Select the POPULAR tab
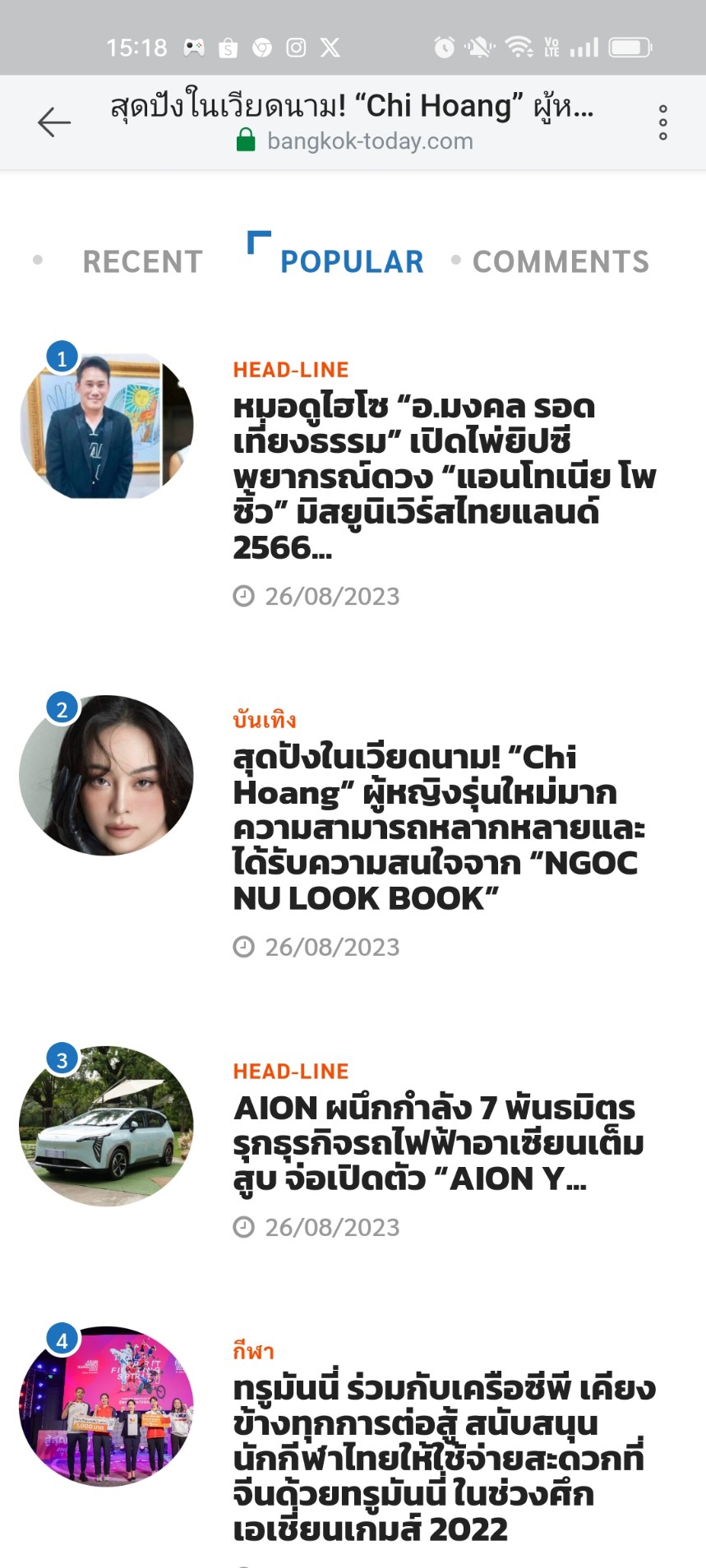 tap(352, 261)
